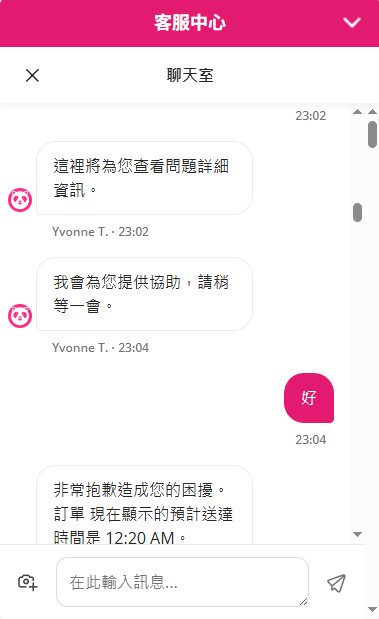Send the message with the paper plane
This screenshot has height=619, width=379.
[336, 583]
